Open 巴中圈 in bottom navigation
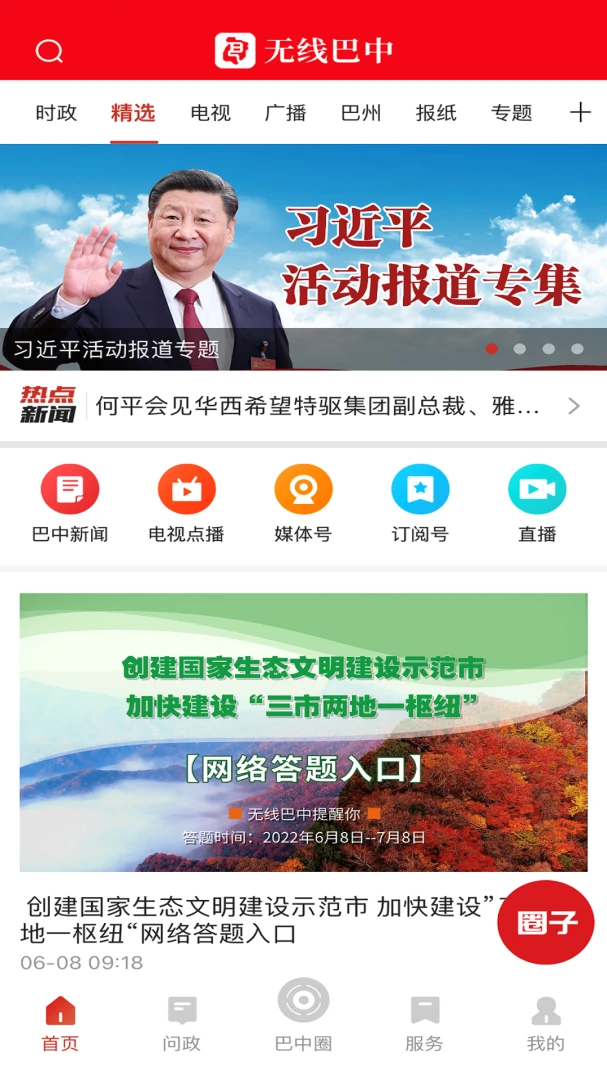Screen dimensions: 607x1080 click(303, 1016)
